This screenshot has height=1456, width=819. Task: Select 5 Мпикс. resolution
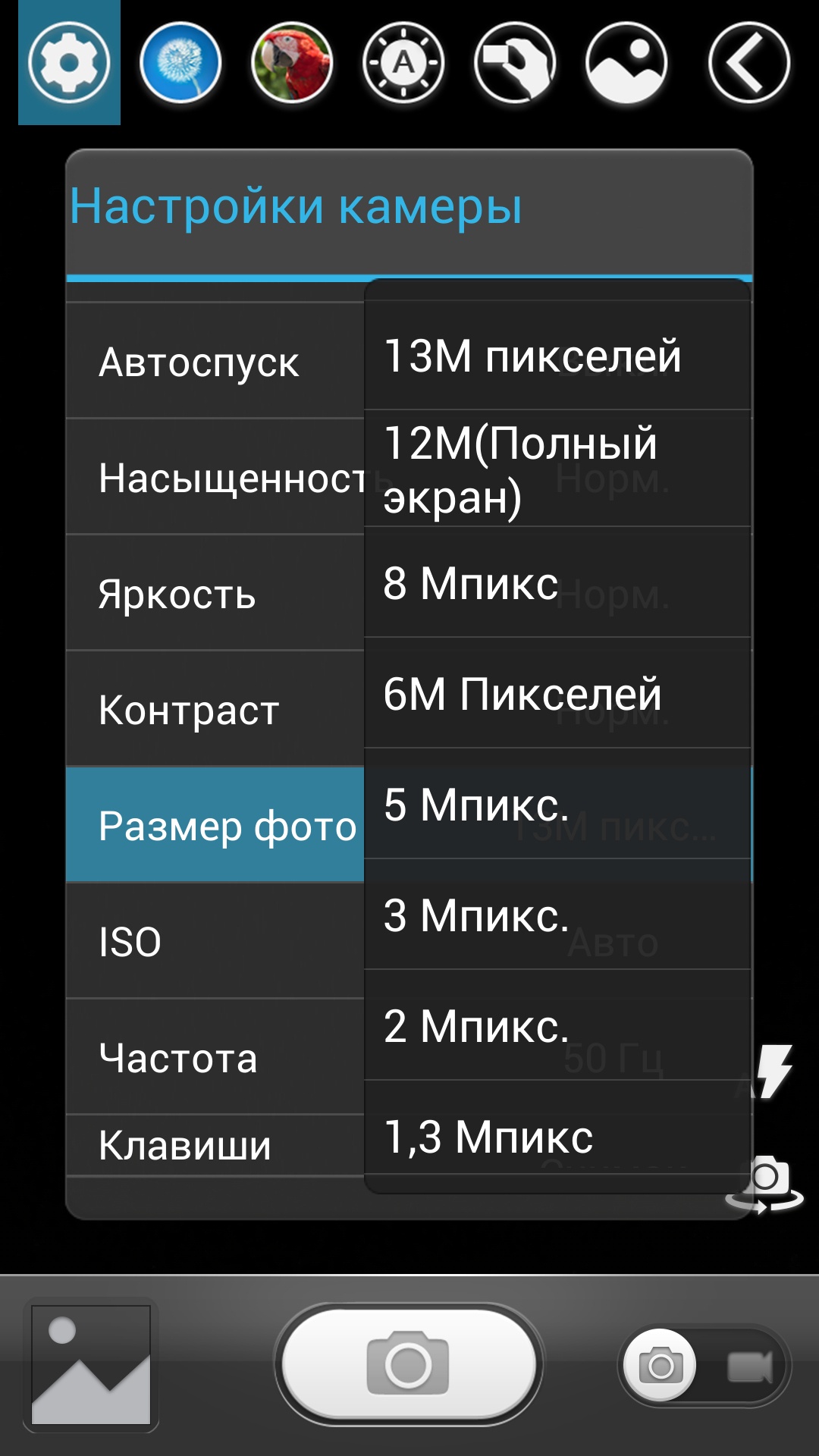point(557,804)
